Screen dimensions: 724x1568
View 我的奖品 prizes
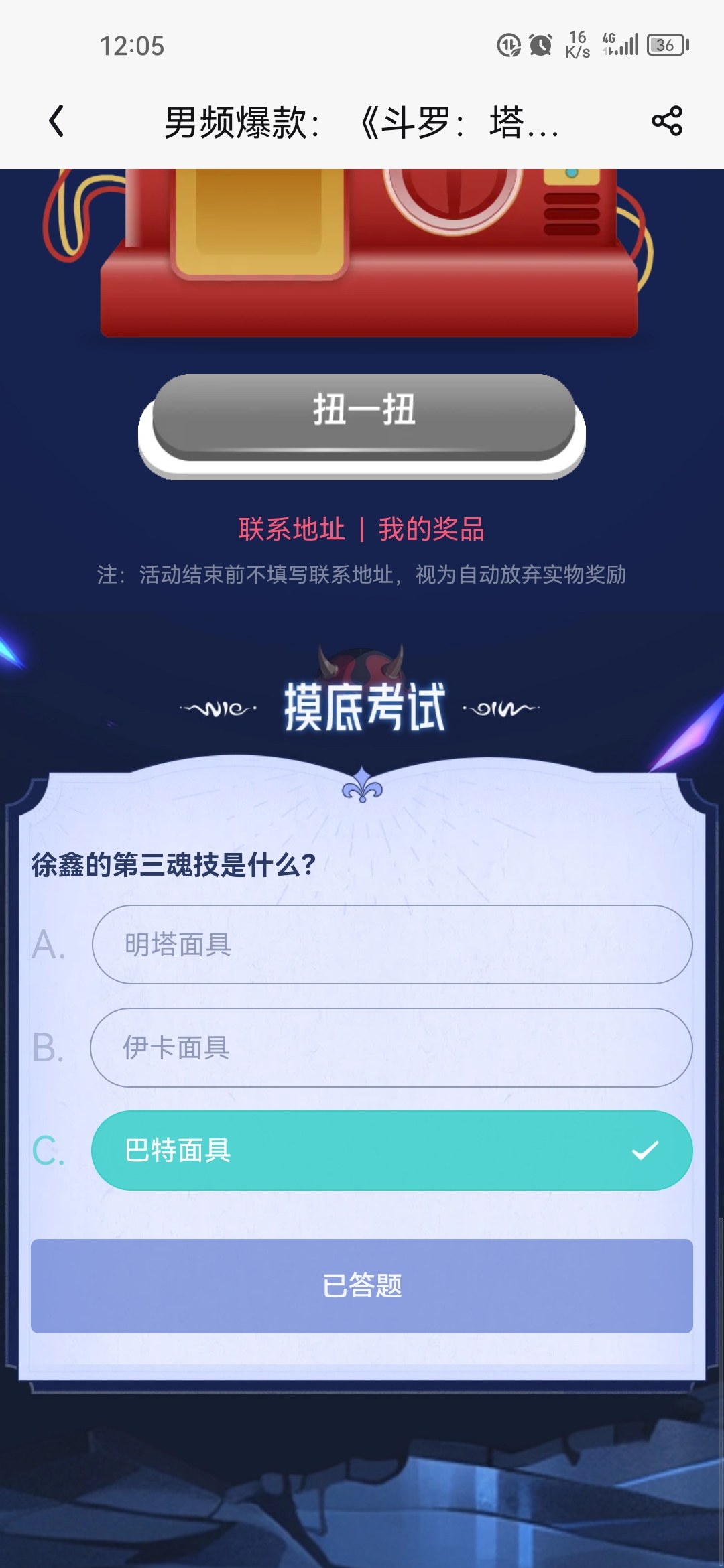[x=431, y=529]
